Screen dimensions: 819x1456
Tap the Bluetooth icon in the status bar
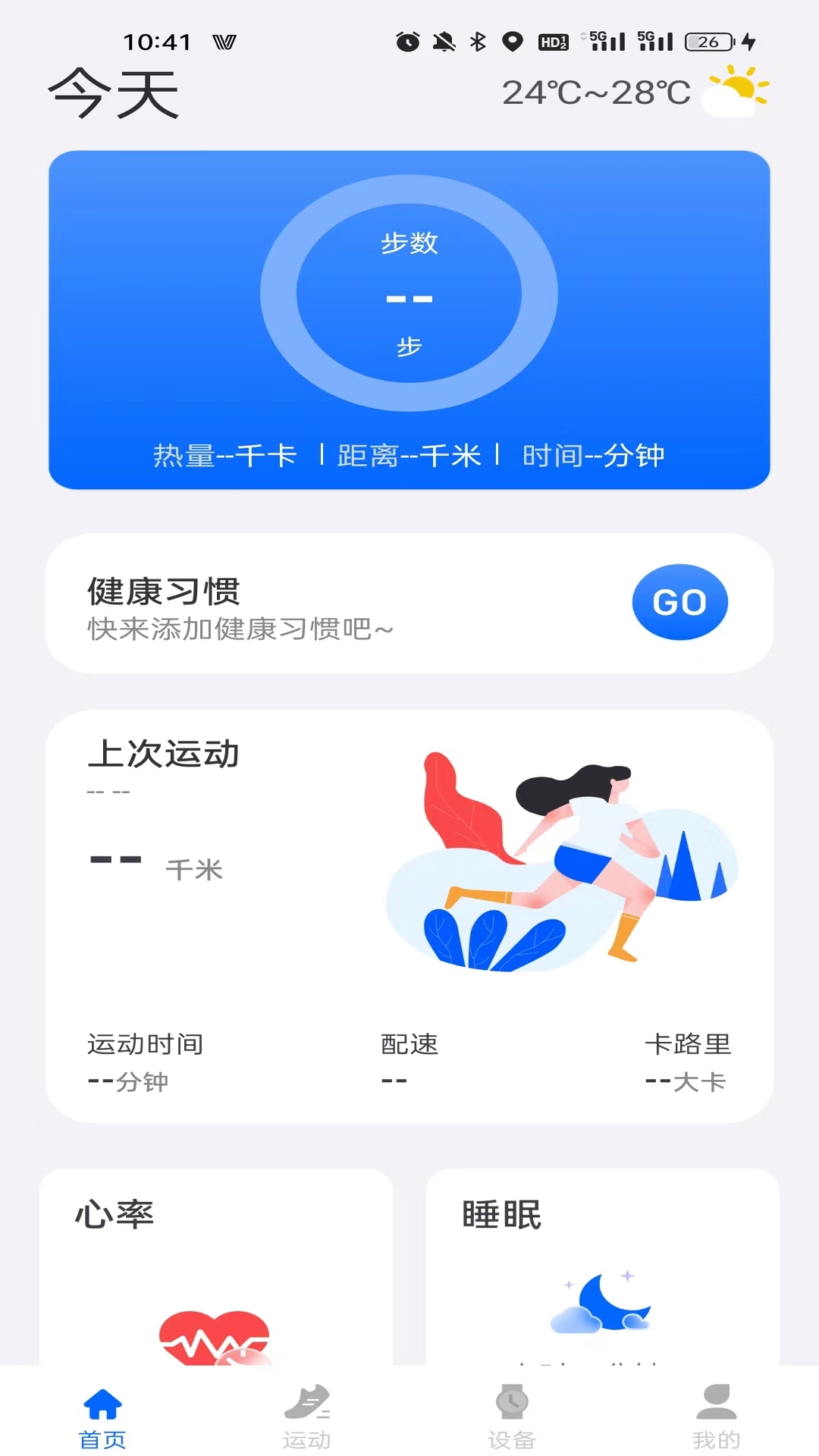[x=477, y=42]
